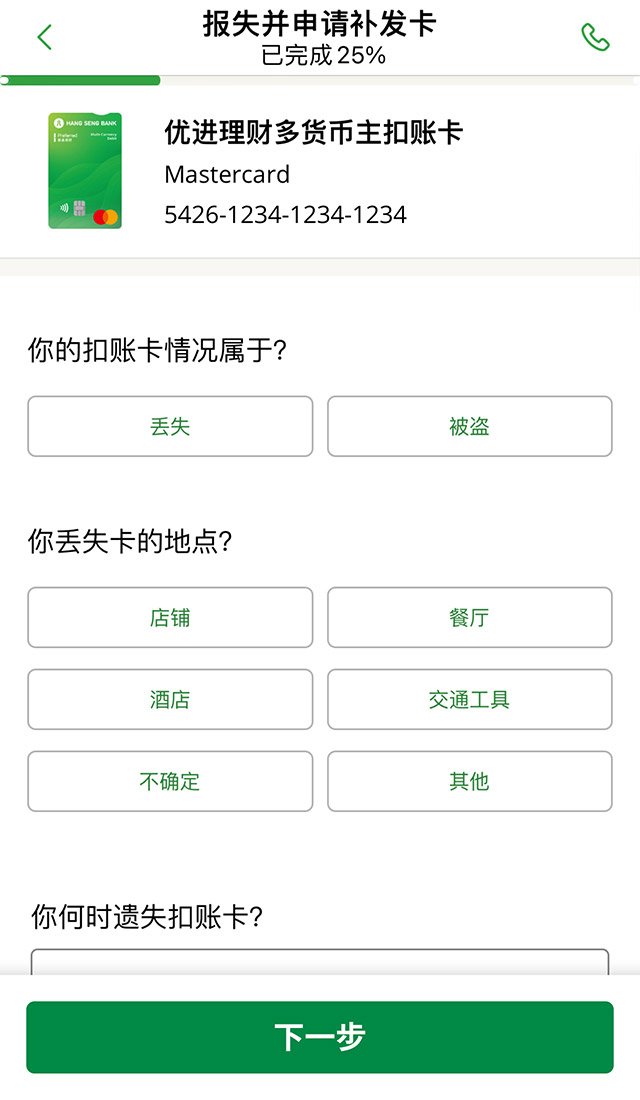Choose 酒店 as the loss location
The image size is (640, 1100).
tap(170, 700)
